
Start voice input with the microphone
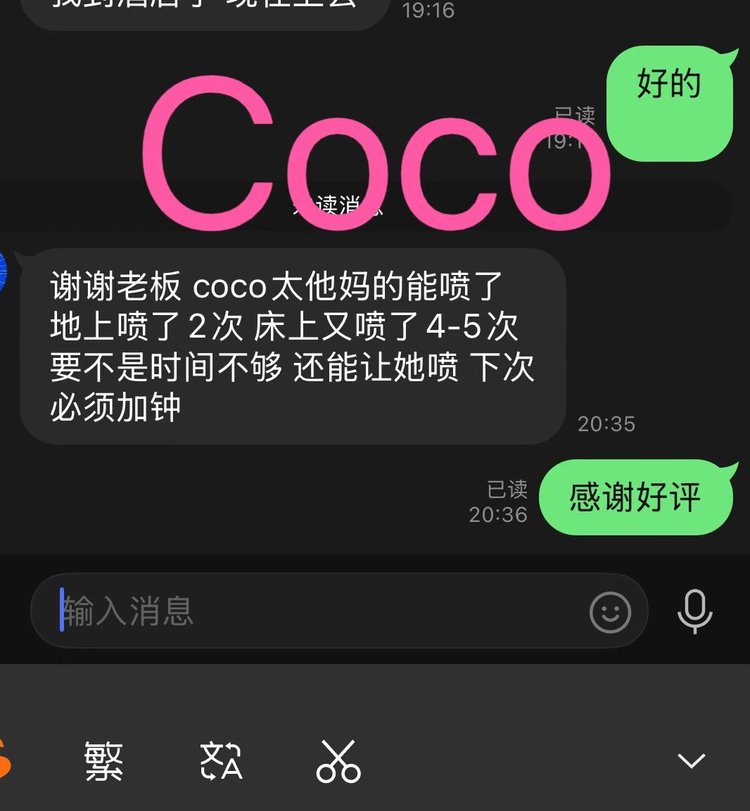695,611
